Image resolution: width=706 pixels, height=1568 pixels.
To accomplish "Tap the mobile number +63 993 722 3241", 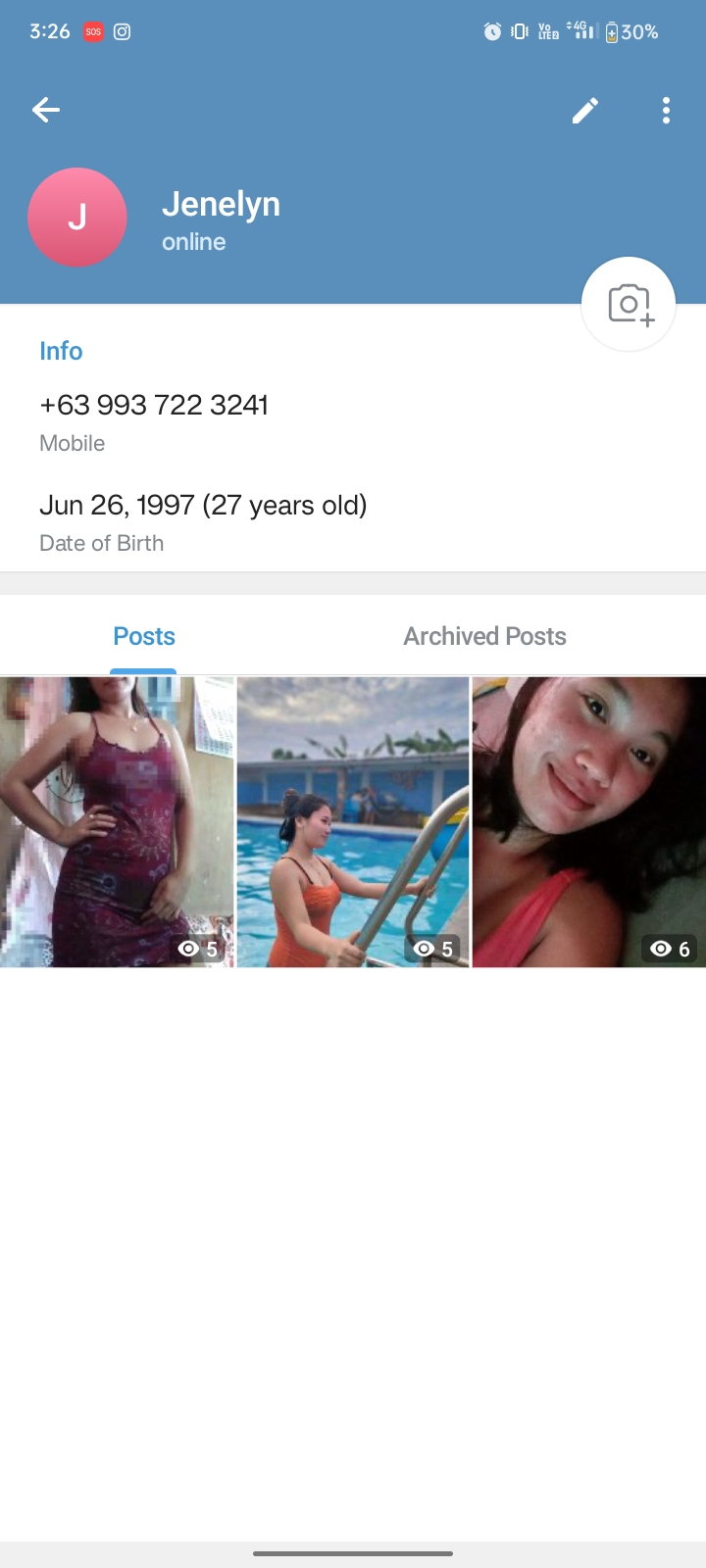I will (x=154, y=405).
